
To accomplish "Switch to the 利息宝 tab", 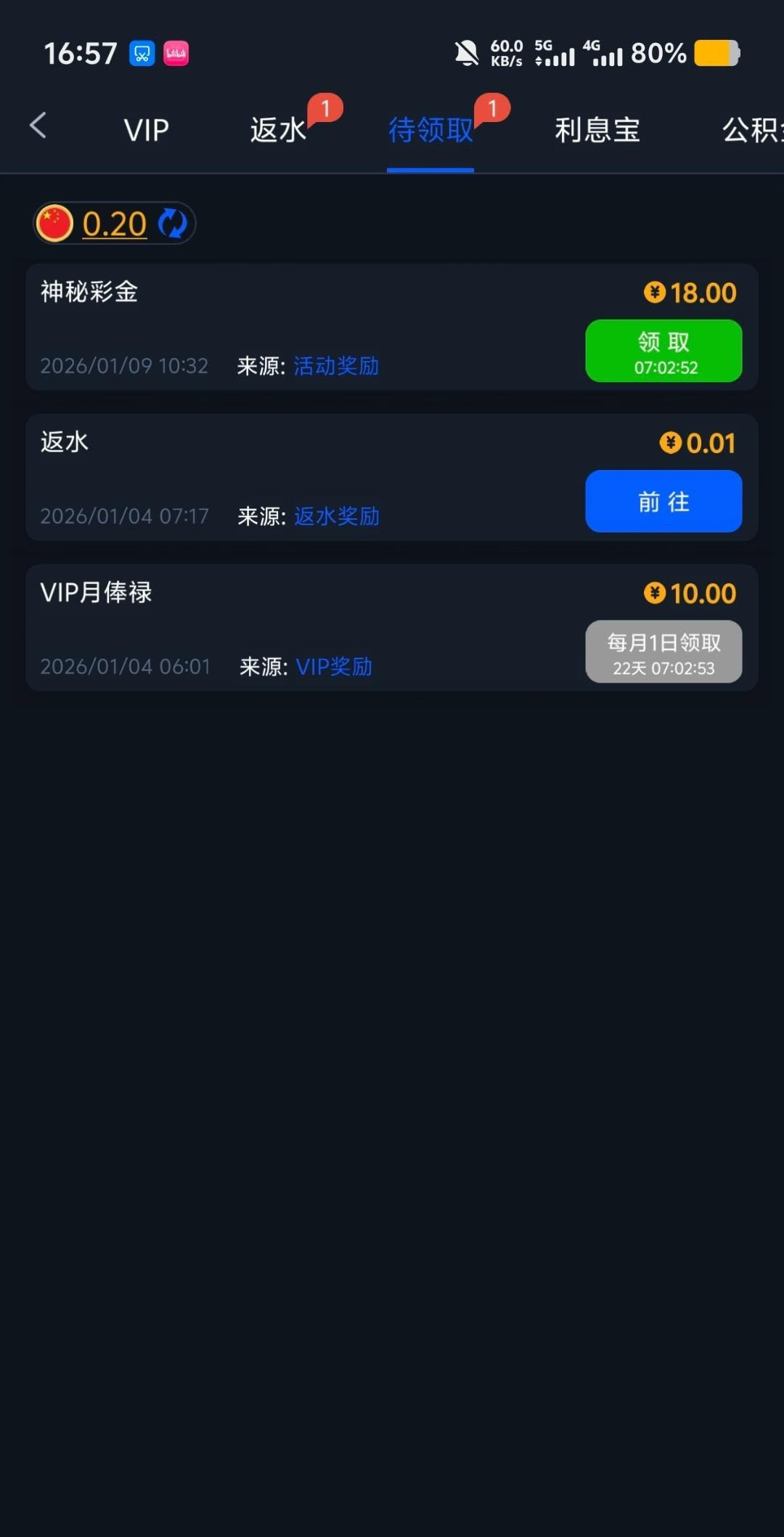I will click(x=597, y=131).
